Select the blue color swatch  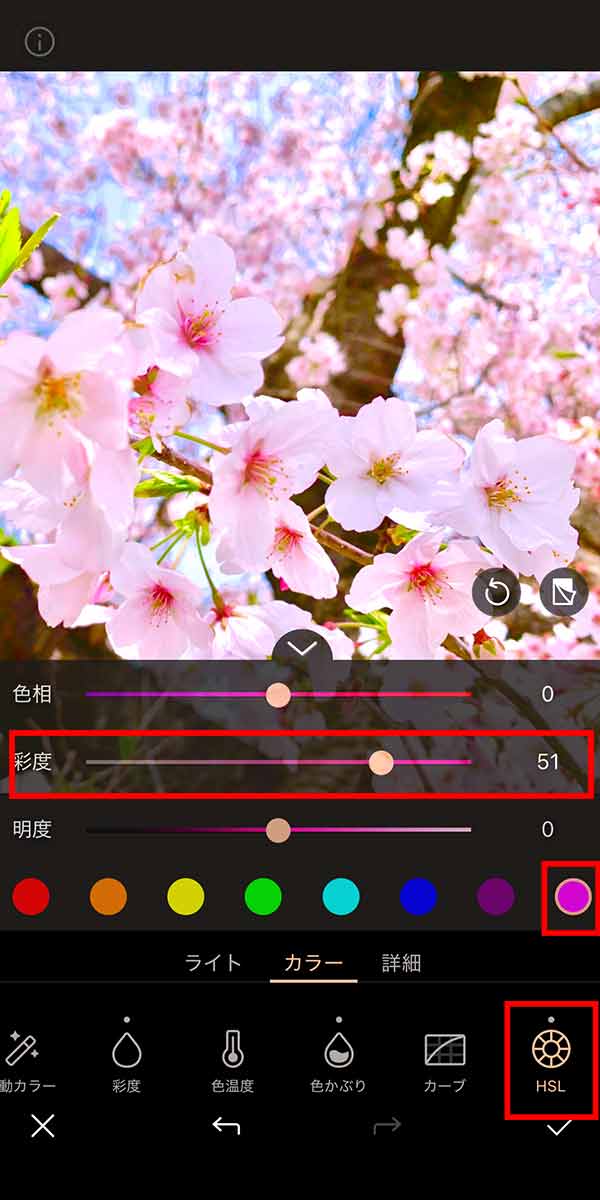(x=418, y=897)
